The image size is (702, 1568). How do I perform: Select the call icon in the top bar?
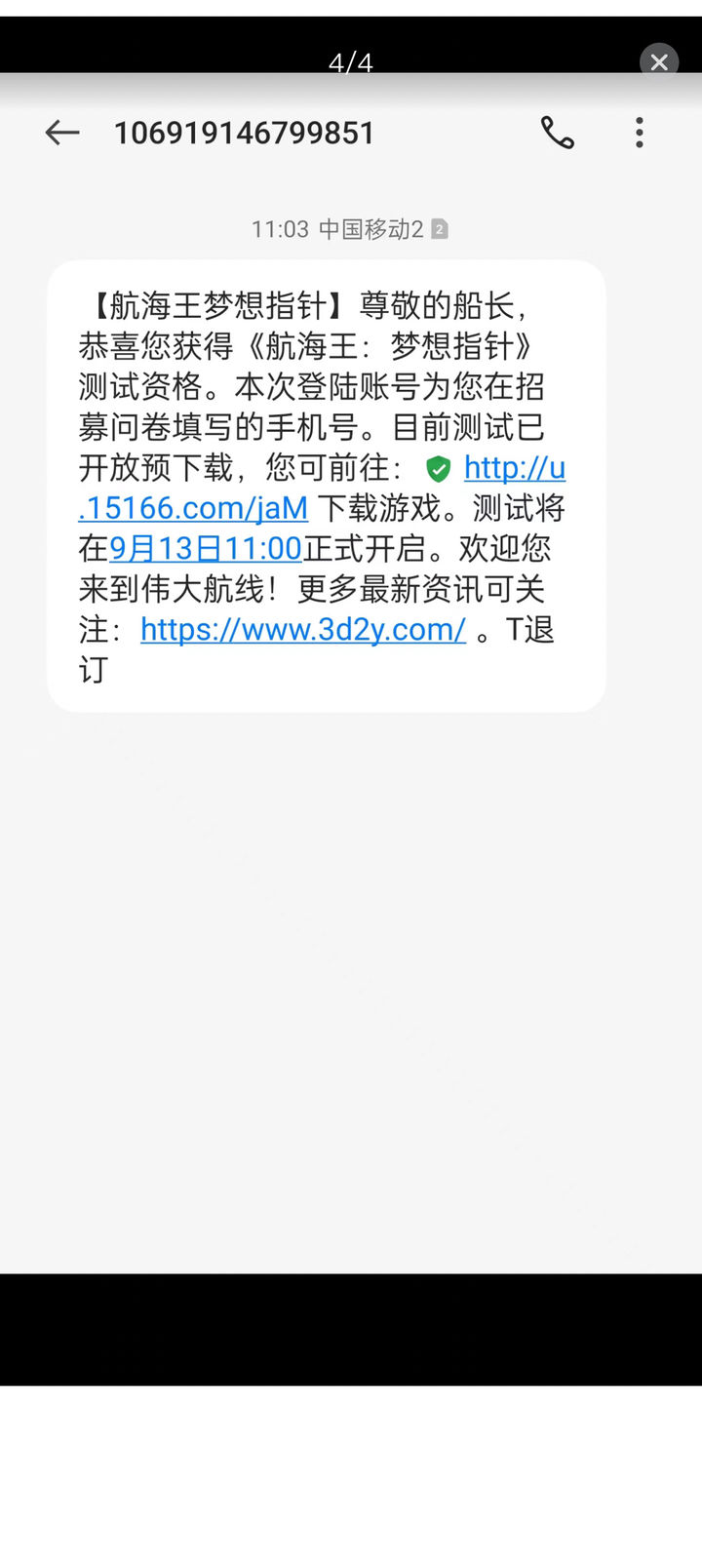(x=558, y=133)
